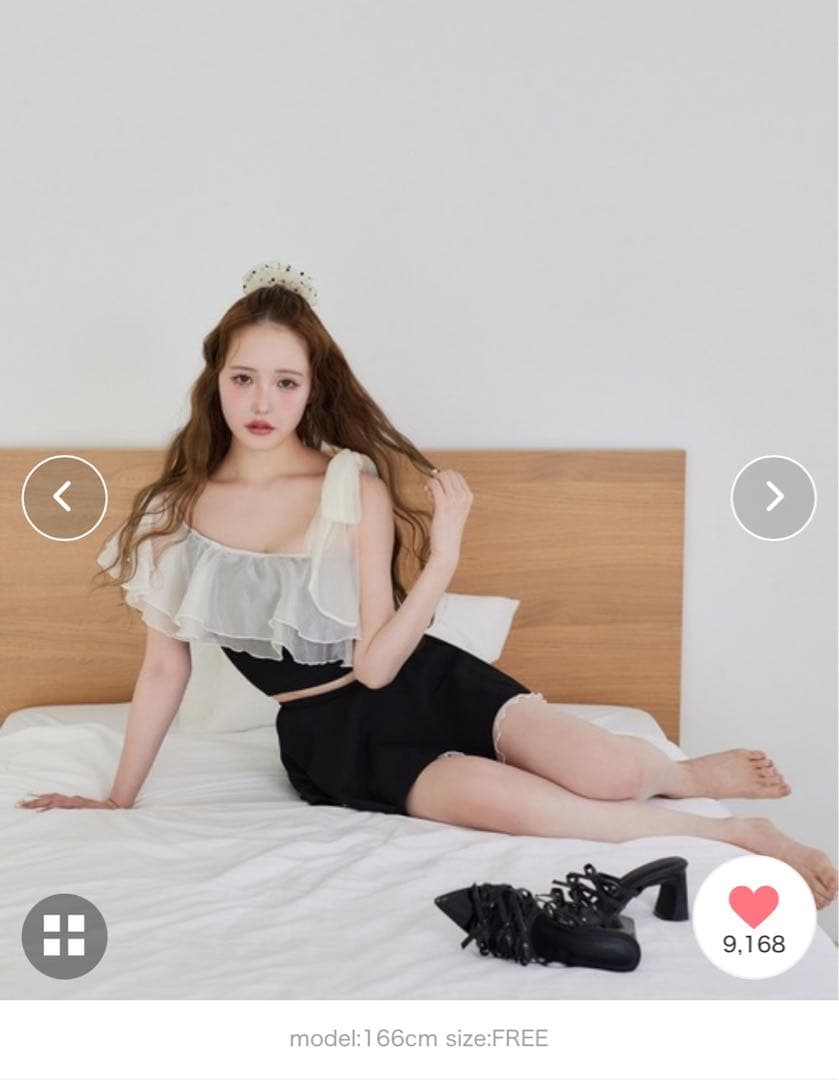Open the image grid view
Screen dimensions: 839x1080
[64, 936]
